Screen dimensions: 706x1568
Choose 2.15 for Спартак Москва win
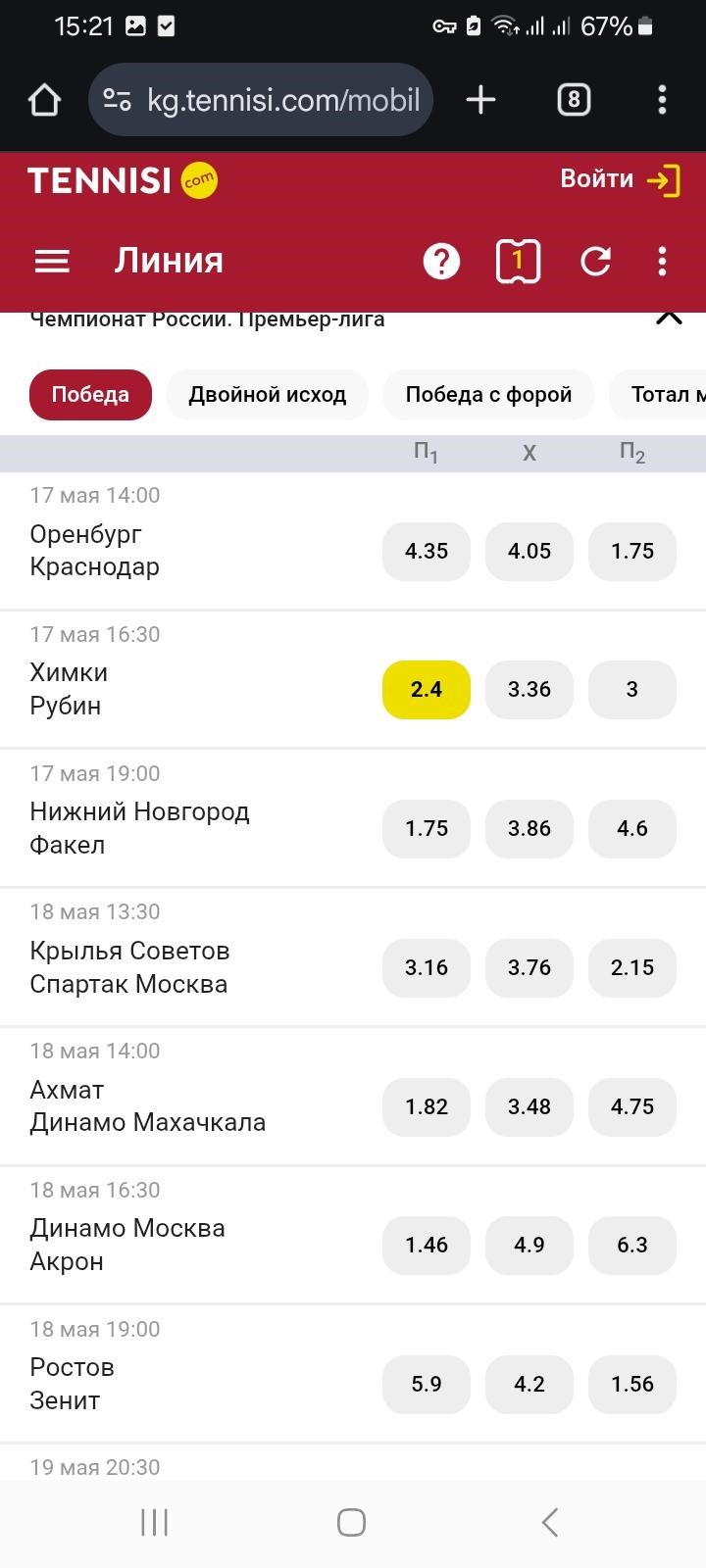[x=632, y=968]
